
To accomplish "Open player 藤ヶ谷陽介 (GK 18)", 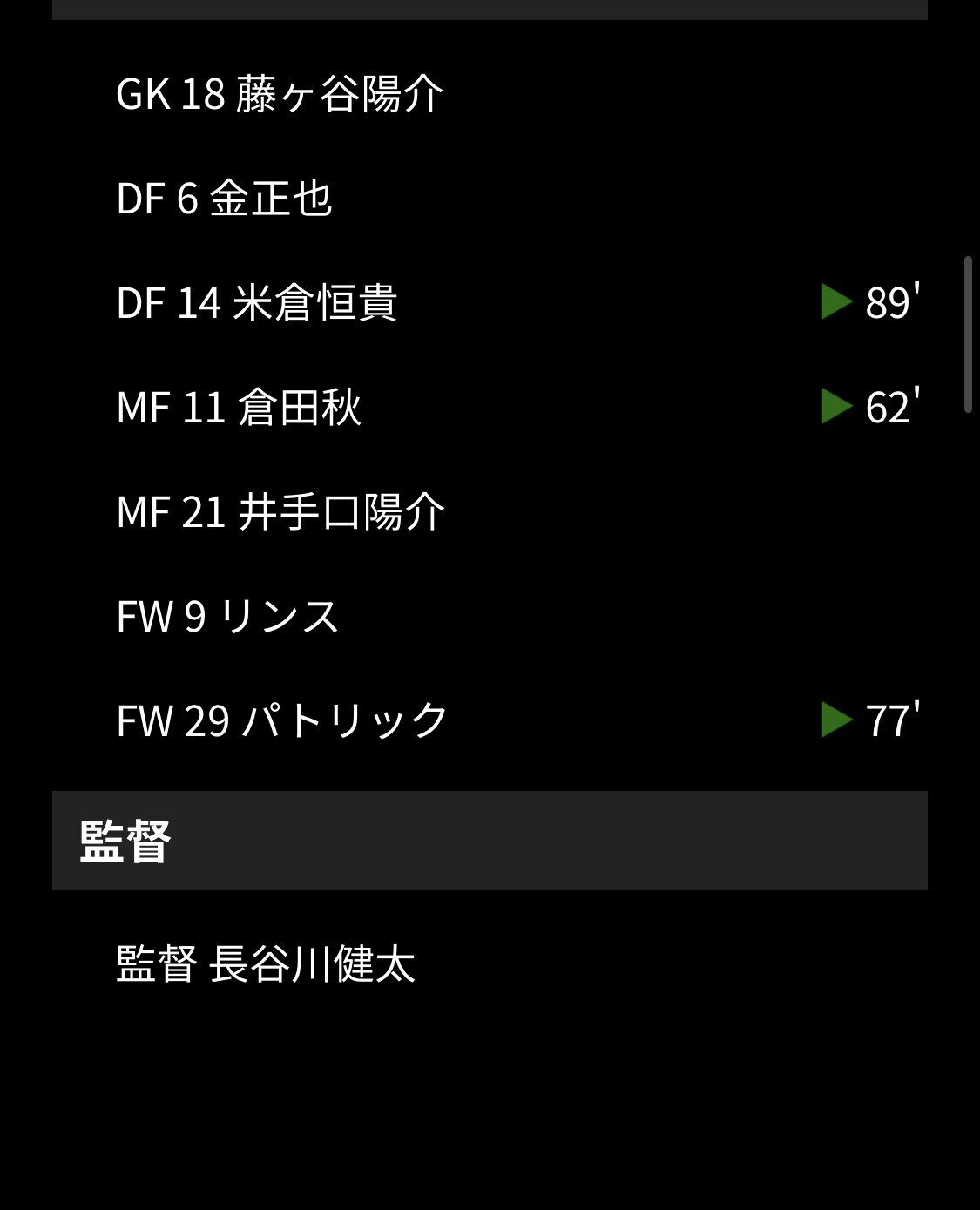I will coord(280,94).
